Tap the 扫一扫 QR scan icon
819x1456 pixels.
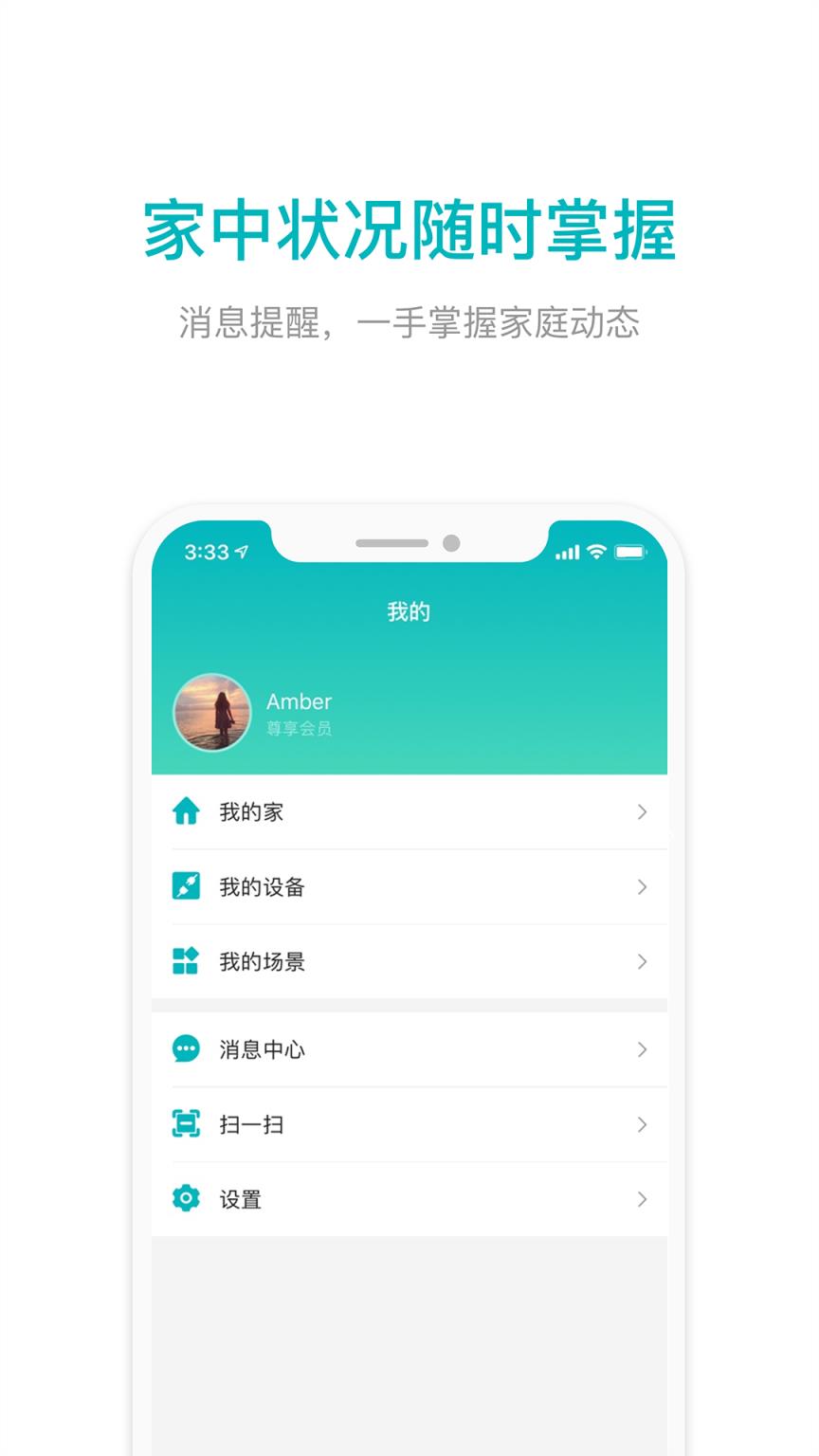pos(186,1124)
